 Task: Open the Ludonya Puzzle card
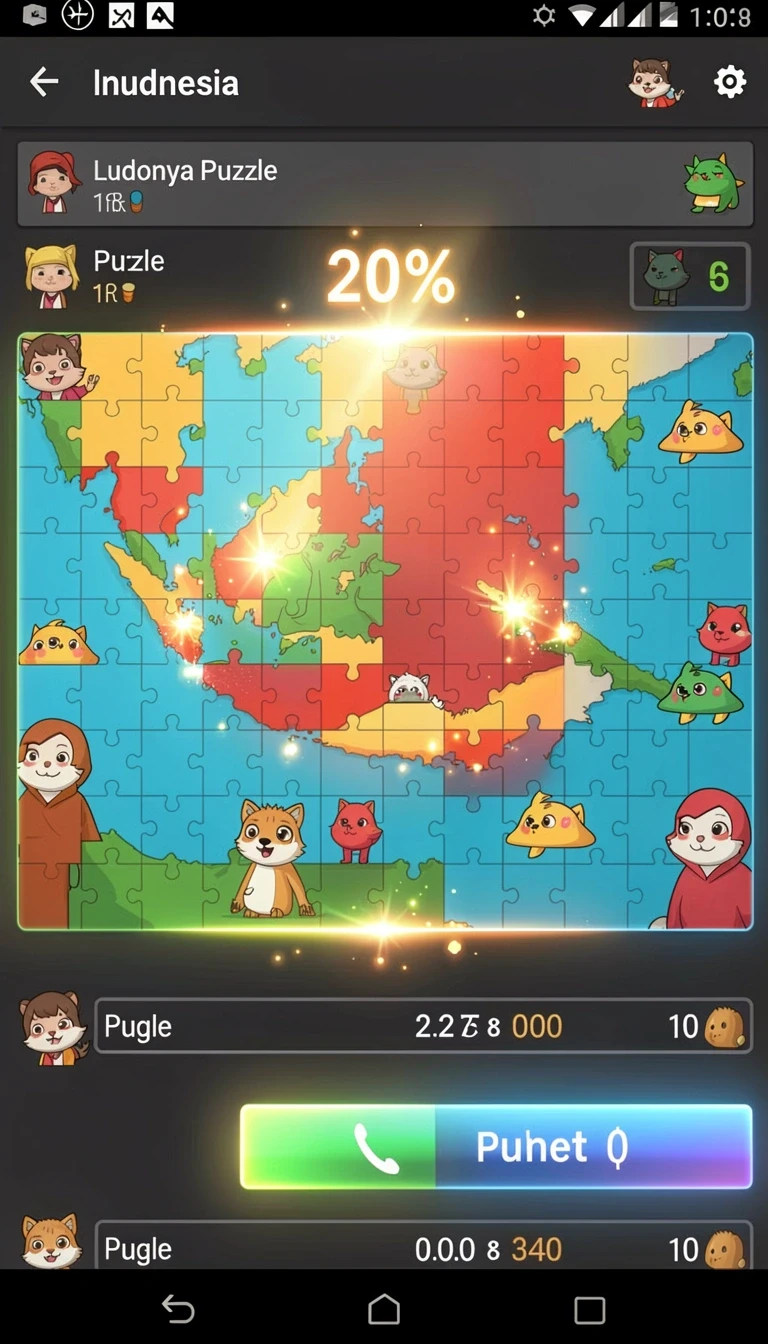385,184
